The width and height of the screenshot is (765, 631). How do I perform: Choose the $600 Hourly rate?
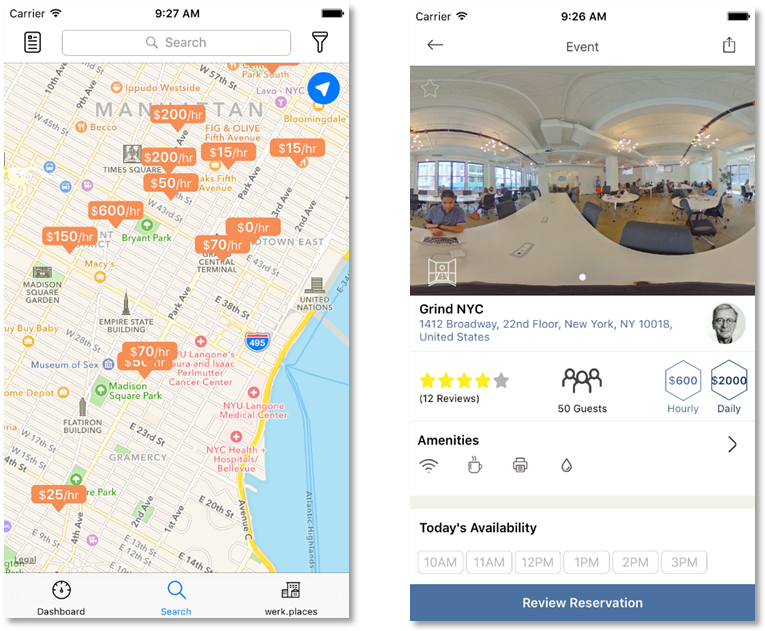coord(683,381)
